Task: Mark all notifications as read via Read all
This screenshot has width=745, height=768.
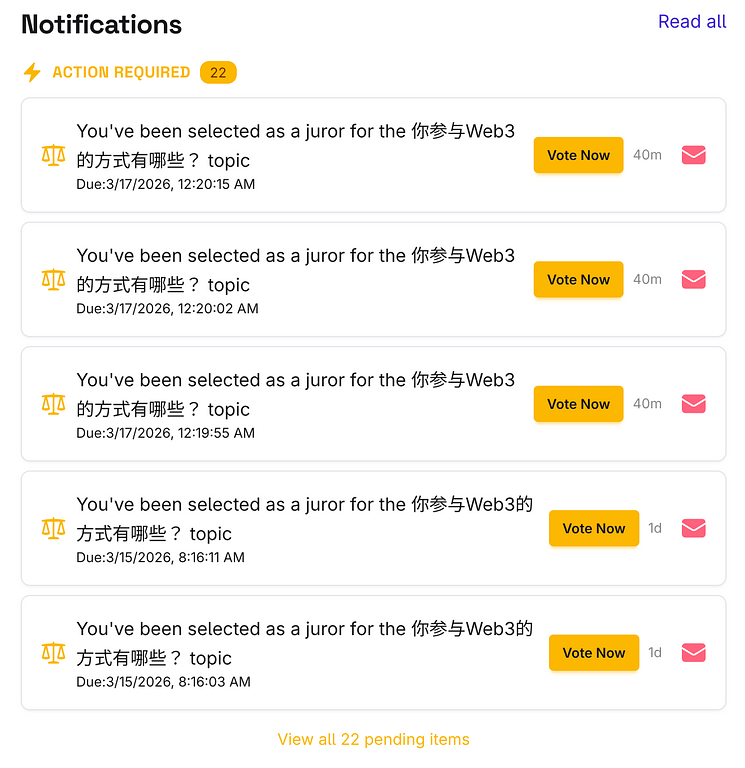Action: 692,22
